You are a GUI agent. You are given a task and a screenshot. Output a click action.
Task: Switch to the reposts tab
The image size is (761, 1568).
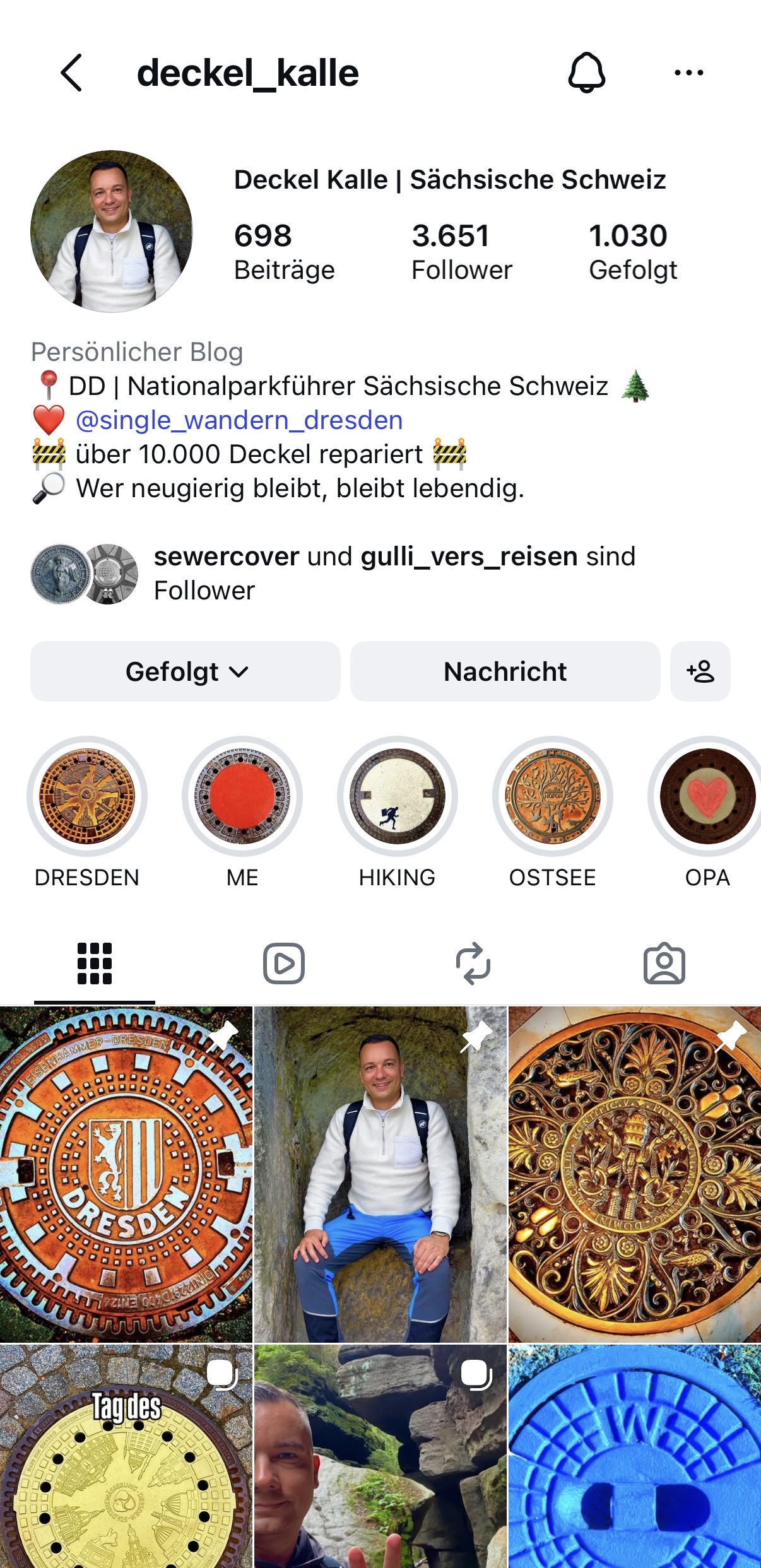(x=473, y=964)
